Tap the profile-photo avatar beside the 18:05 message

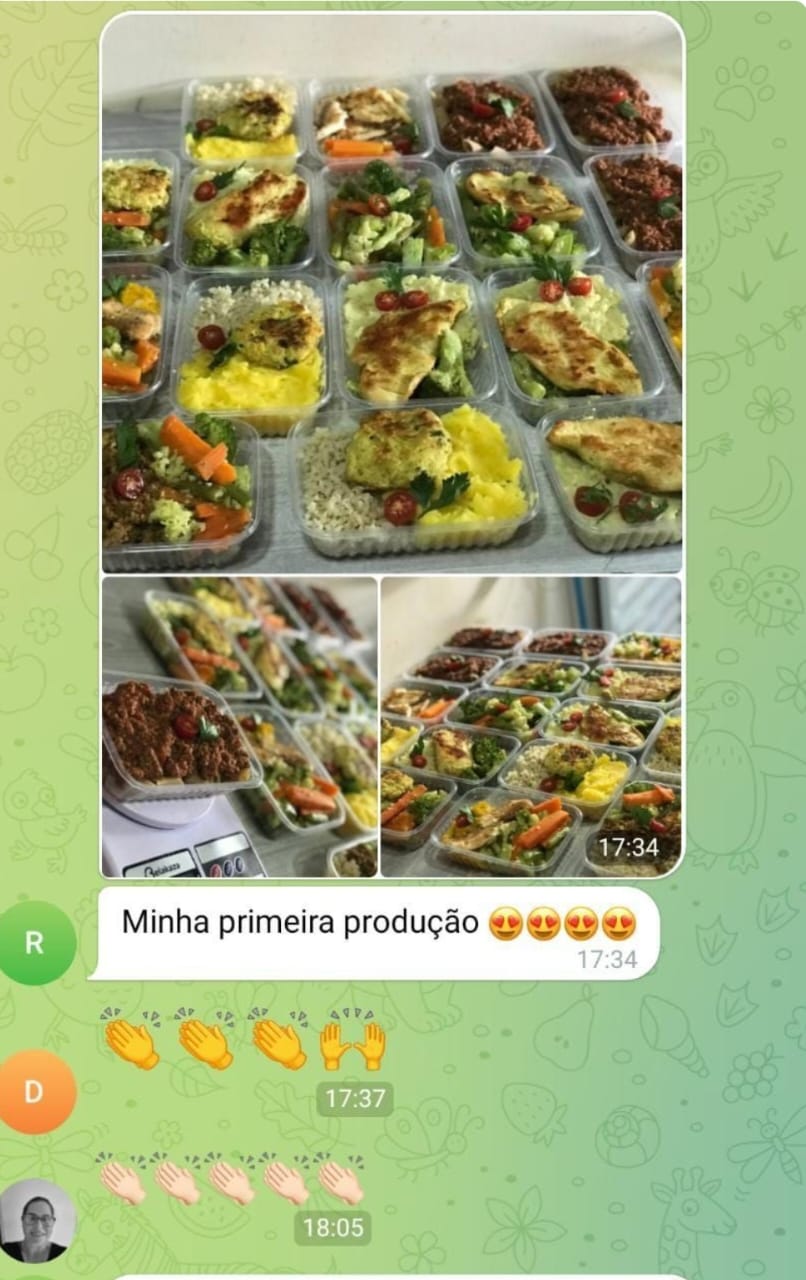coord(35,1221)
